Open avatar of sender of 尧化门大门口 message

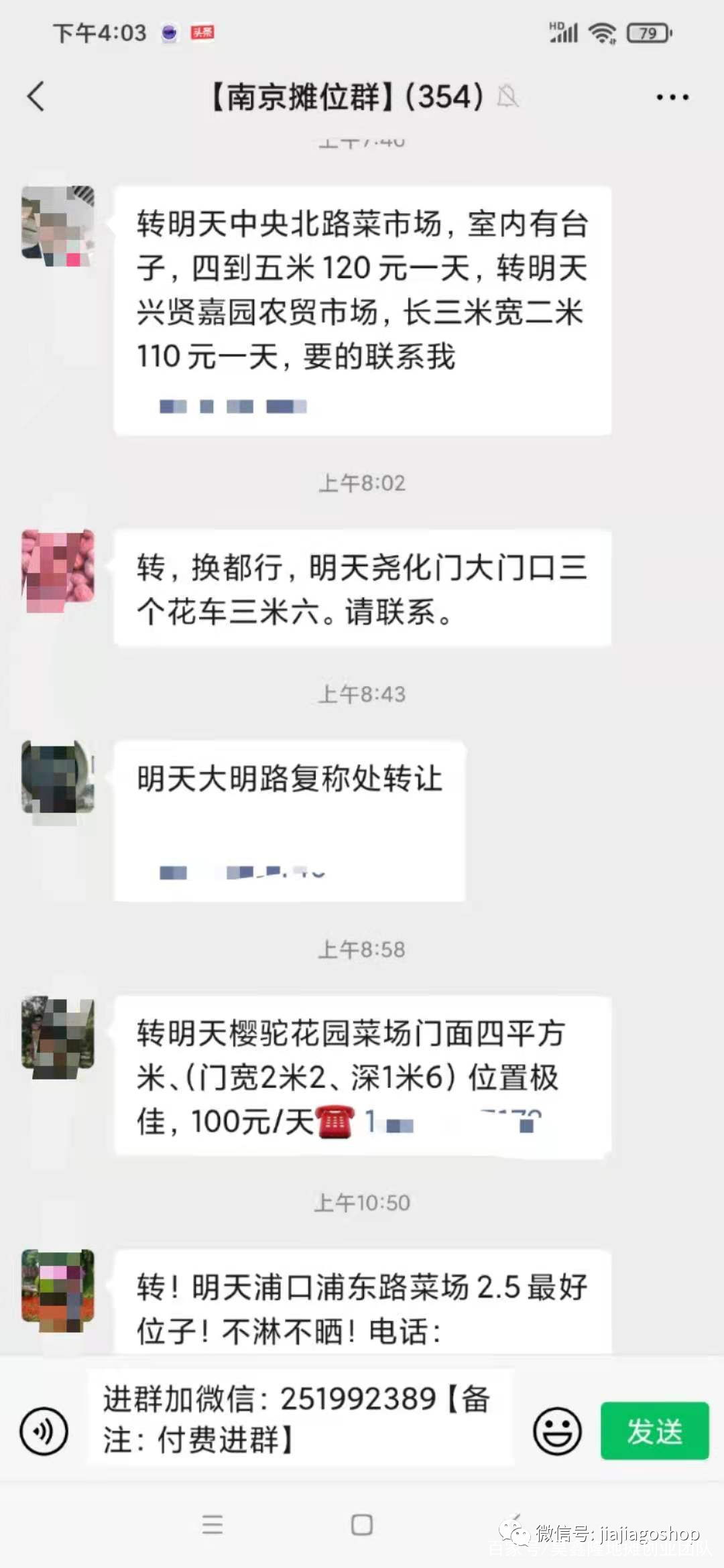point(58,570)
